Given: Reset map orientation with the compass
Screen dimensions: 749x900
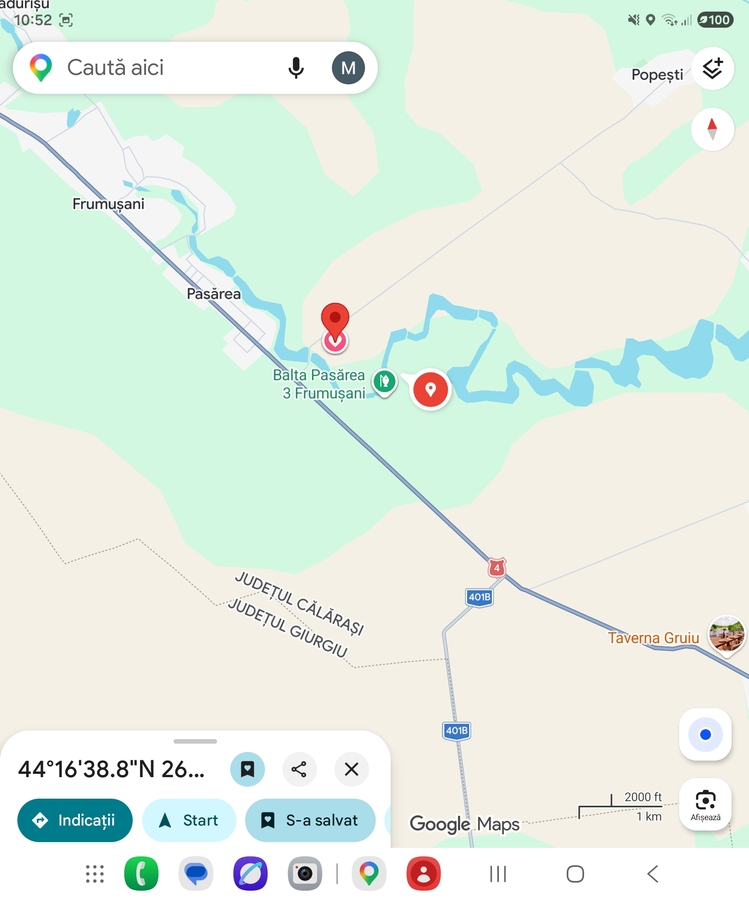Looking at the screenshot, I should click(712, 129).
